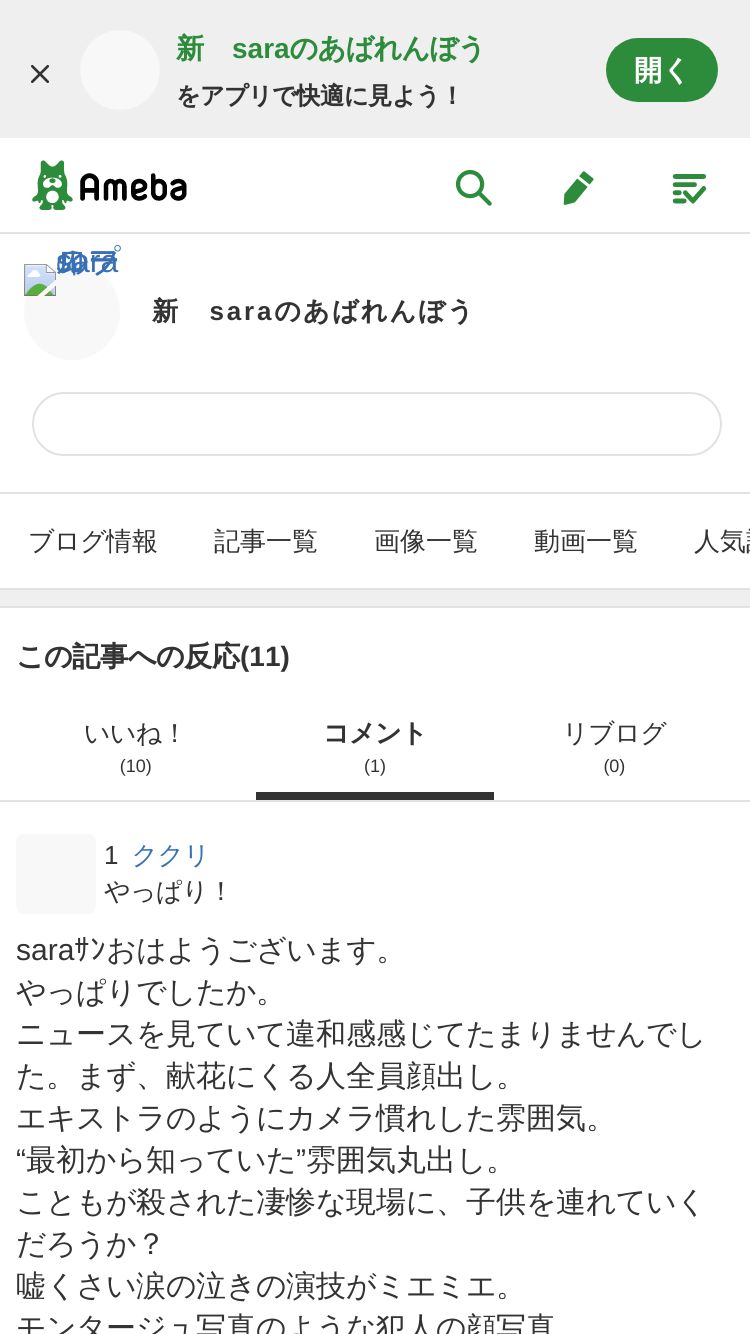Image resolution: width=750 pixels, height=1334 pixels.
Task: Open commenter ククリ's profile
Action: tap(170, 855)
